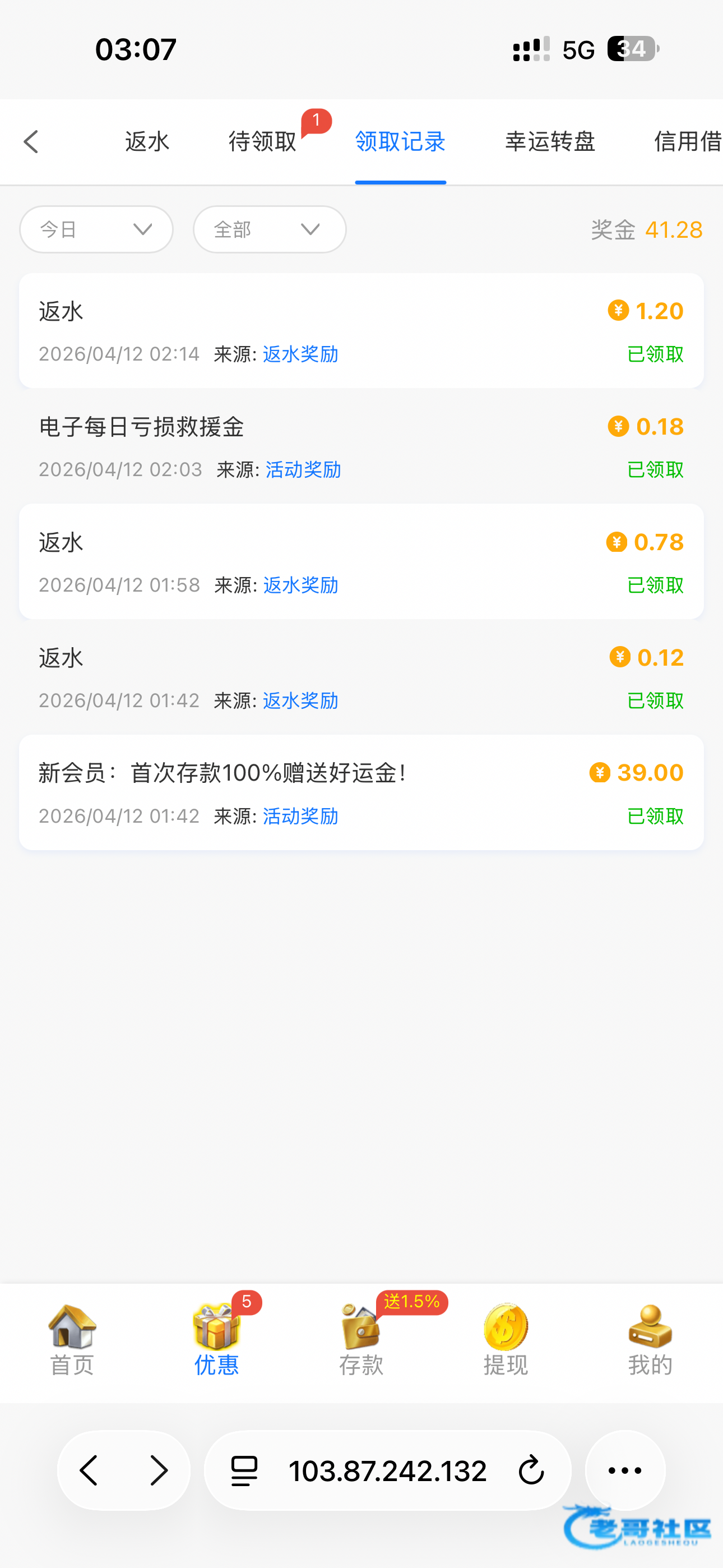
Task: Switch to the 返水 tab
Action: click(x=147, y=142)
